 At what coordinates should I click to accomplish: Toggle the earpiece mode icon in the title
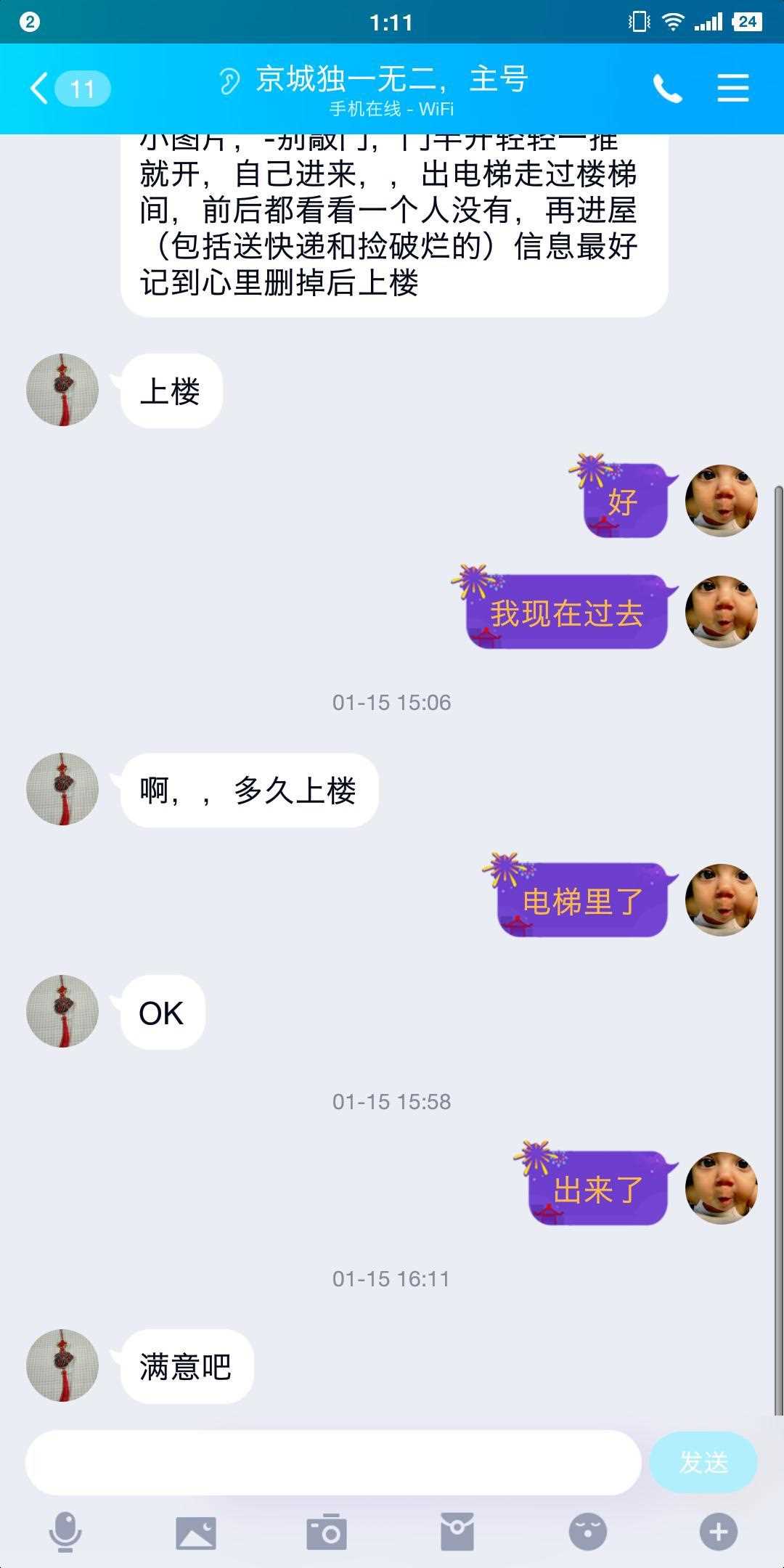click(x=229, y=81)
